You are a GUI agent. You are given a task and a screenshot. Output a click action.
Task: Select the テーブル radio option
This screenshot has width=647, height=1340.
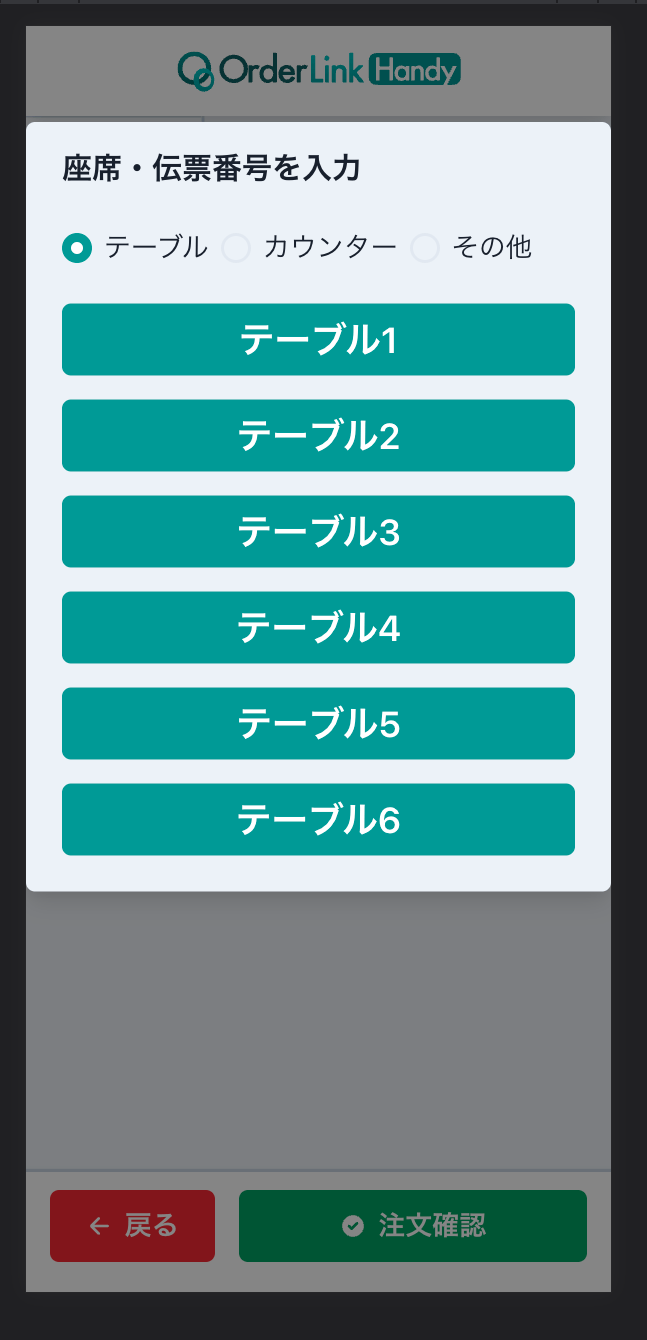[x=77, y=247]
